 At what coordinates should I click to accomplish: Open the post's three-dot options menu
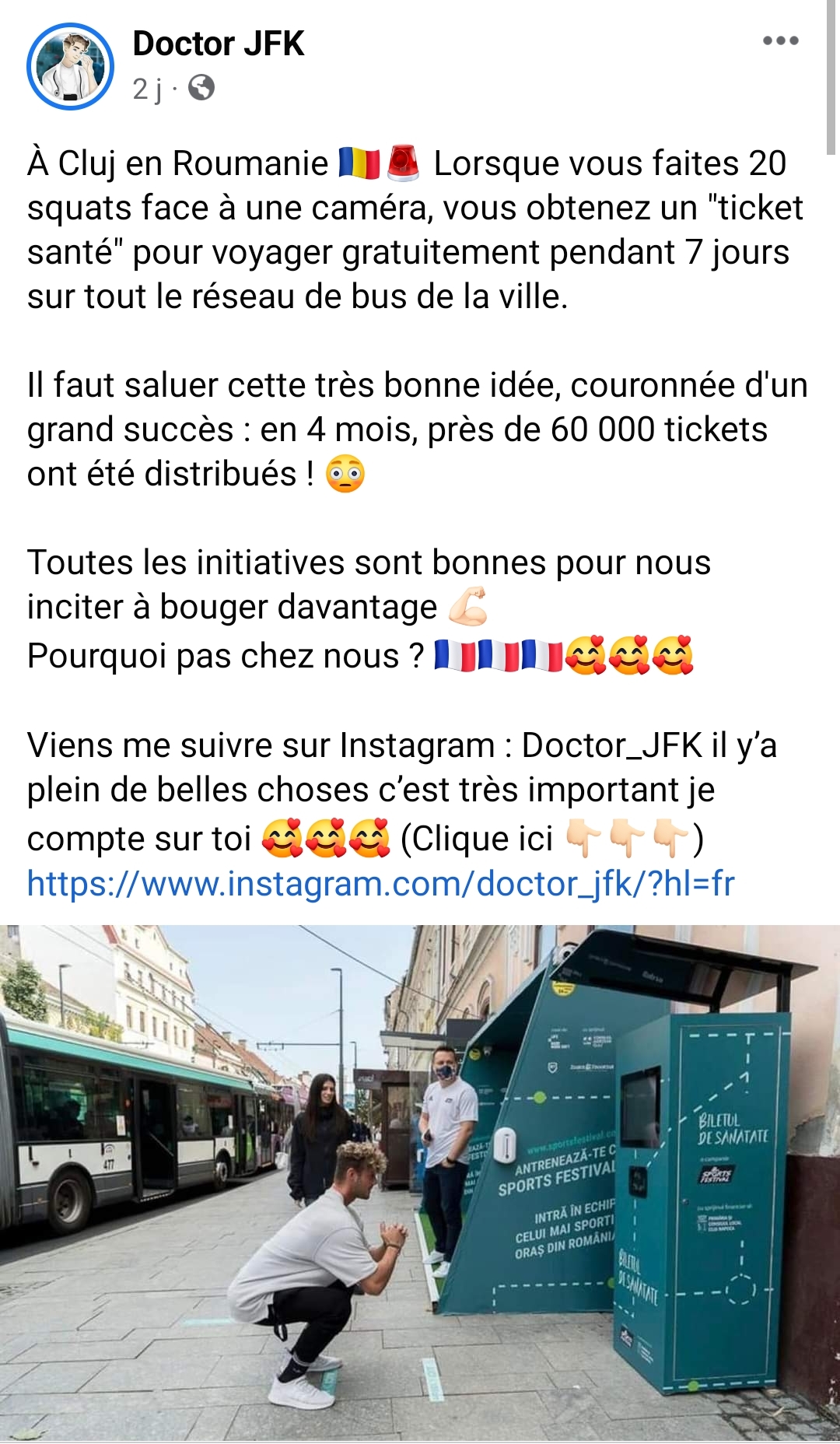(x=780, y=41)
